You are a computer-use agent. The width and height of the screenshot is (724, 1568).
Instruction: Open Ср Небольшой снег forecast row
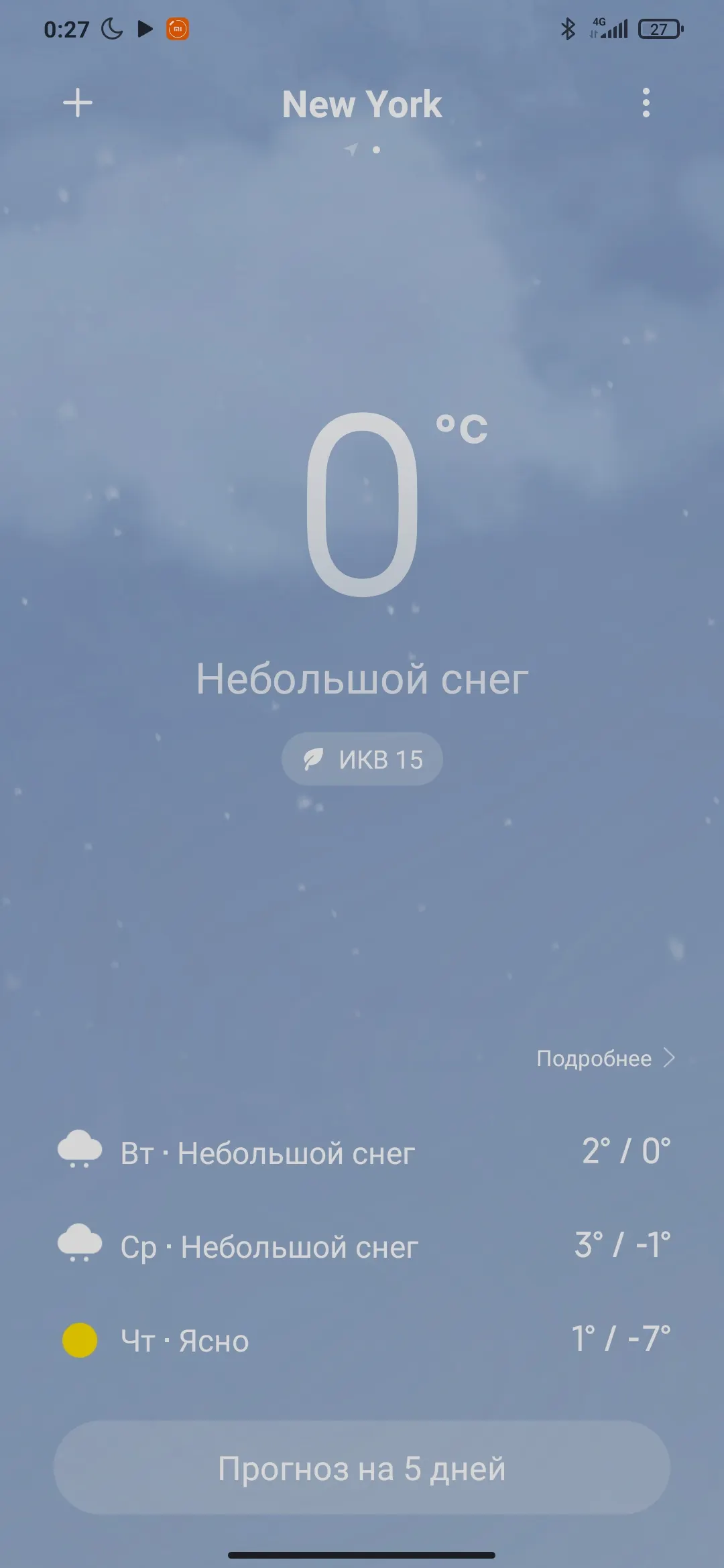coord(362,1246)
